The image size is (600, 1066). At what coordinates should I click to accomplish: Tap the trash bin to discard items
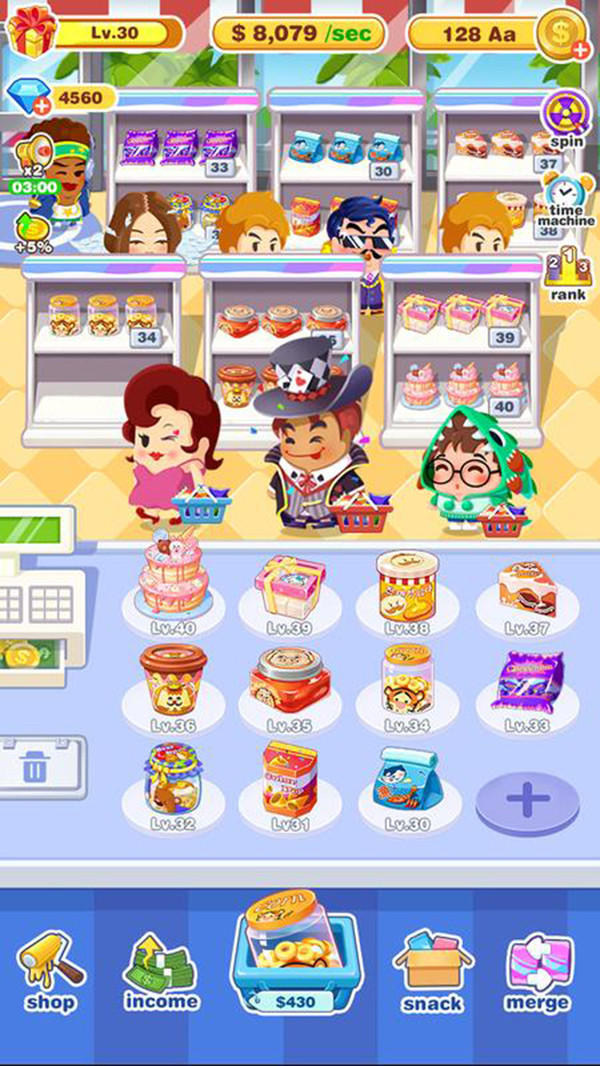click(36, 768)
